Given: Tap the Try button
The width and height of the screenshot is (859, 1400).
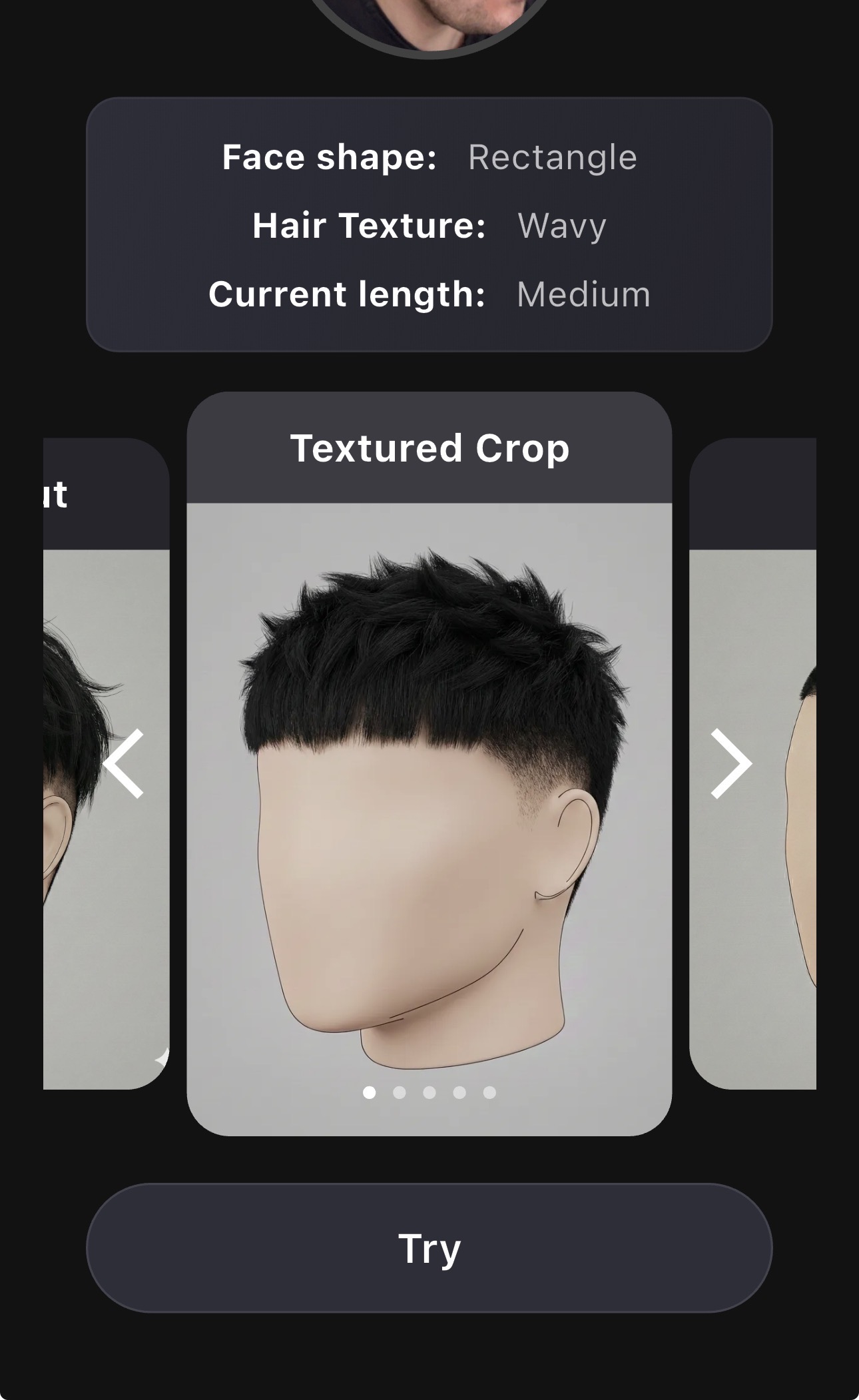Looking at the screenshot, I should pos(429,1248).
